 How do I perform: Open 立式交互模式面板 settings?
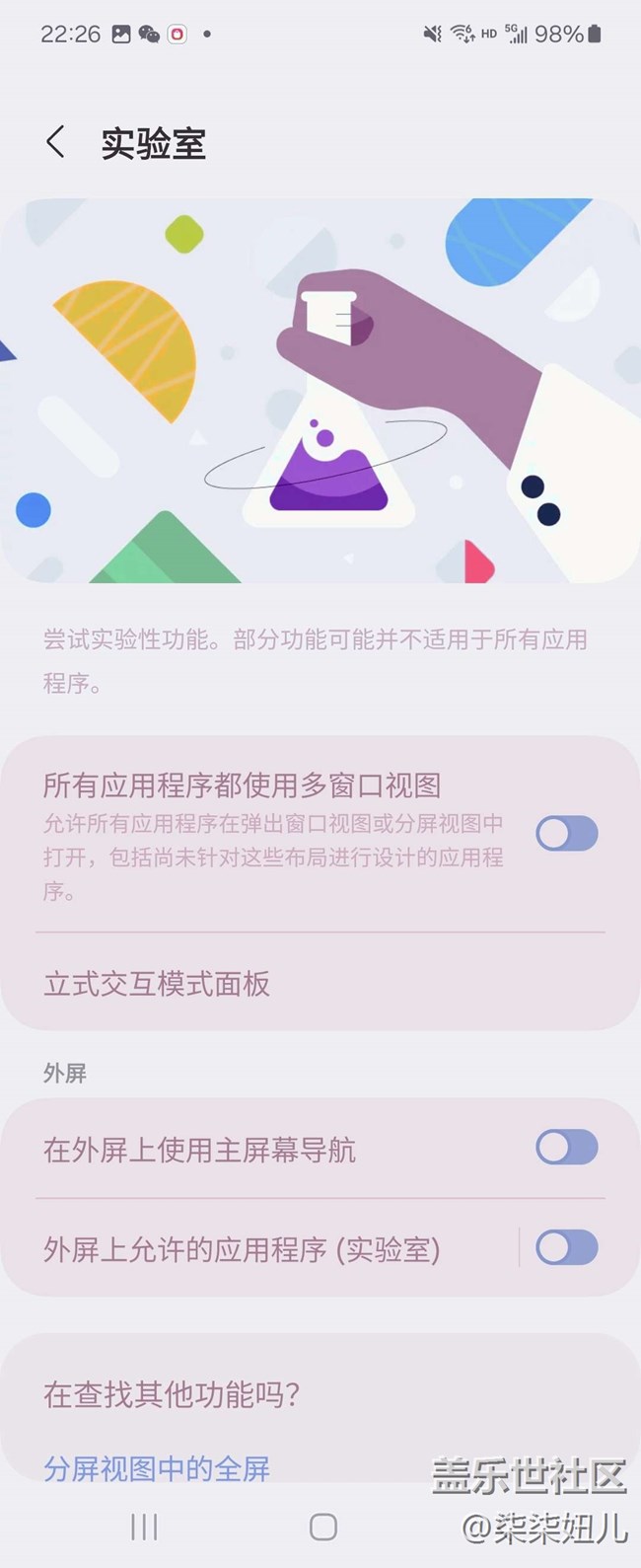158,984
